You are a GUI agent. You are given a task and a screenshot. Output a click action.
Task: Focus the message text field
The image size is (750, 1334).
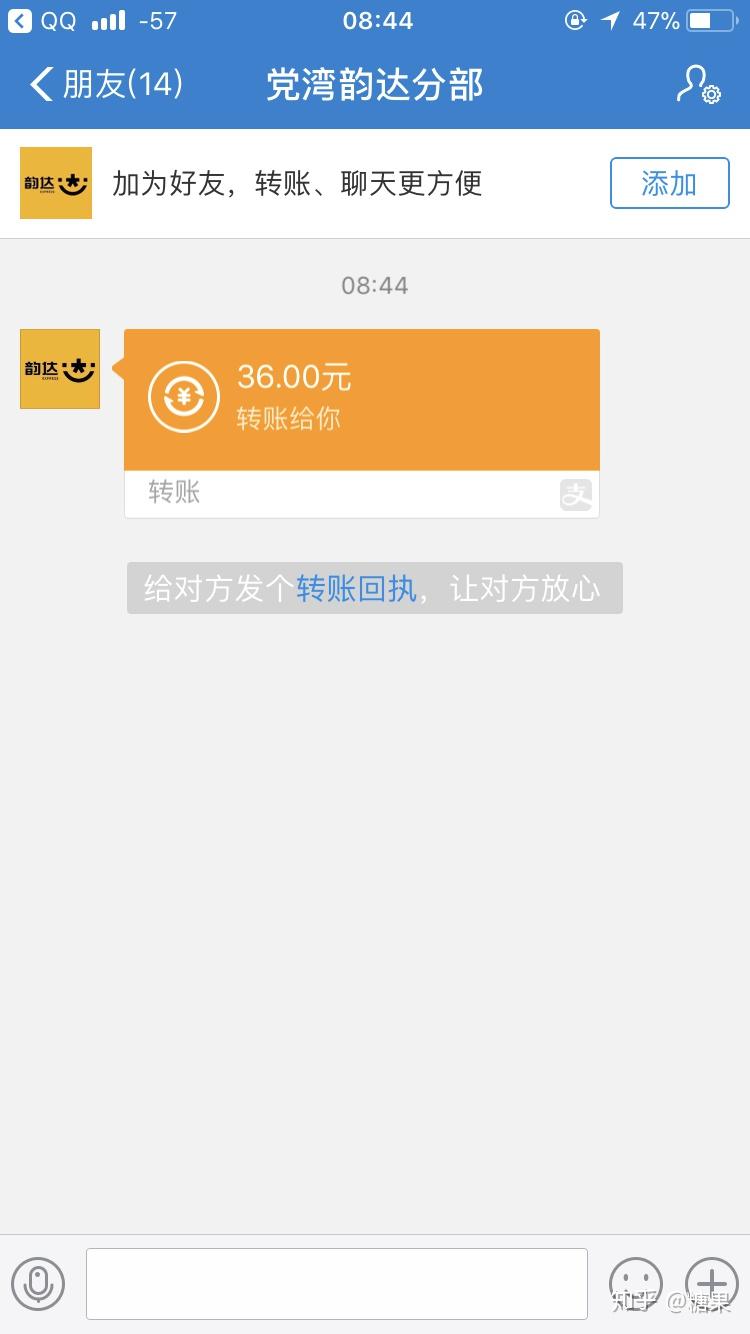[336, 1283]
